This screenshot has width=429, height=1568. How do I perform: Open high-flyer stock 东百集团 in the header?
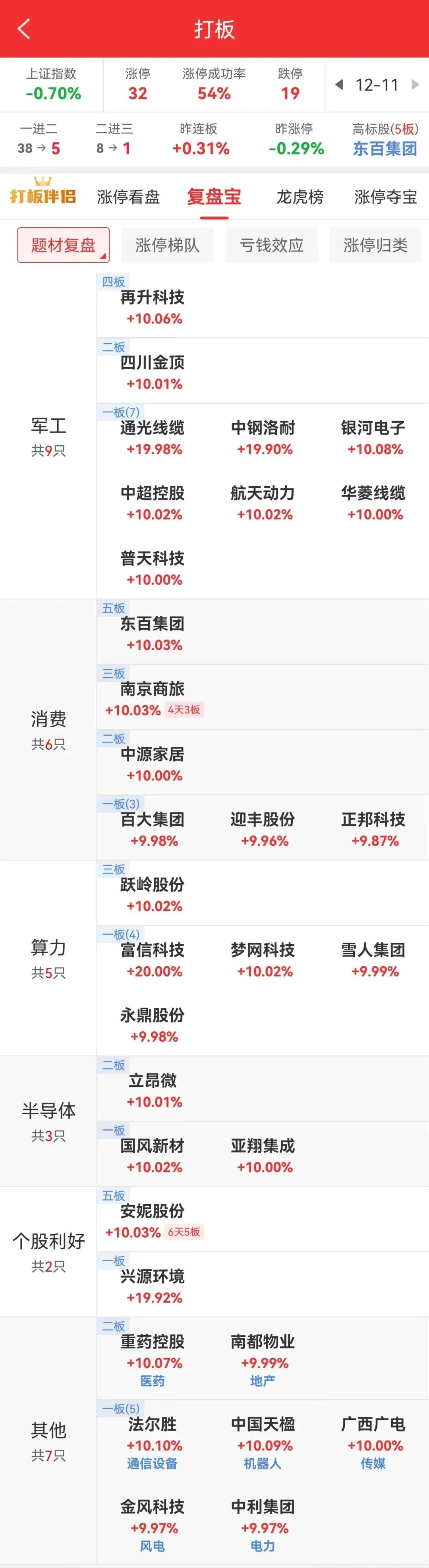pyautogui.click(x=385, y=148)
